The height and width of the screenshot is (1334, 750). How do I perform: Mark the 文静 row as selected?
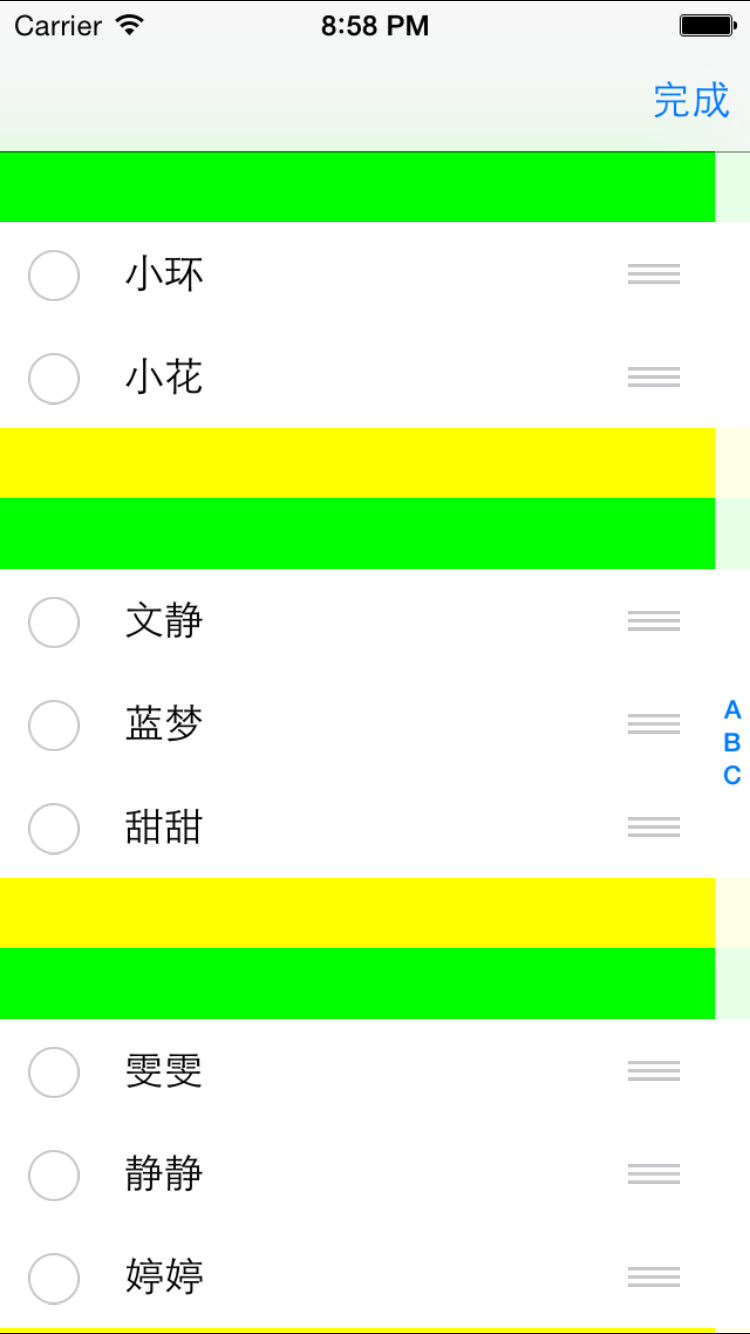[54, 622]
